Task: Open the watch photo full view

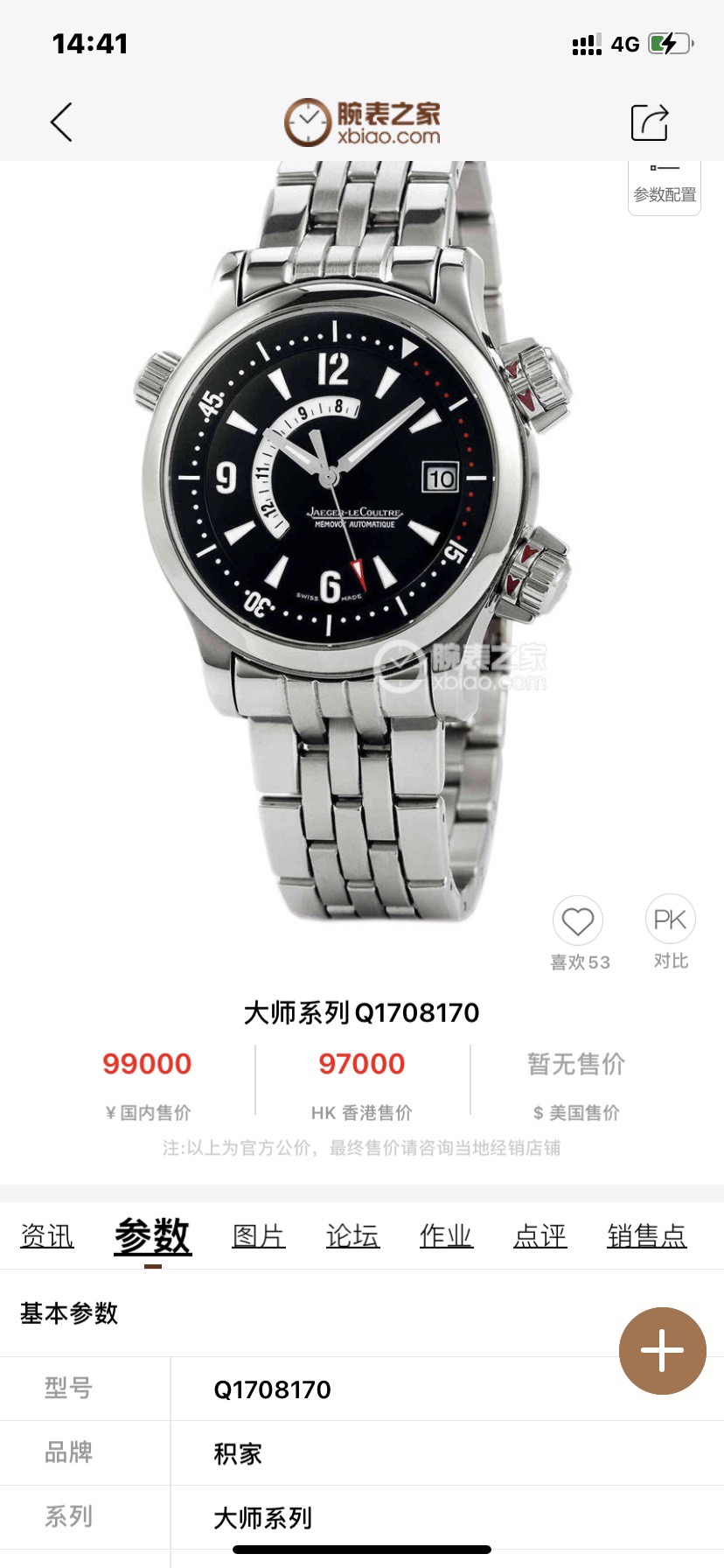Action: pos(350,525)
